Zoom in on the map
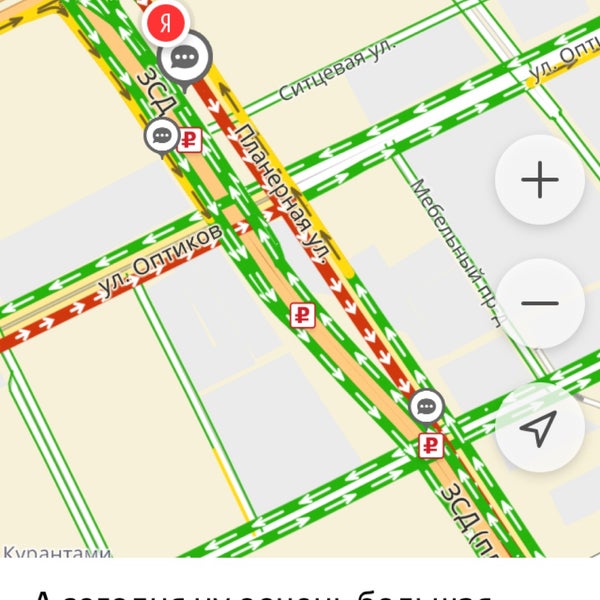 540,181
